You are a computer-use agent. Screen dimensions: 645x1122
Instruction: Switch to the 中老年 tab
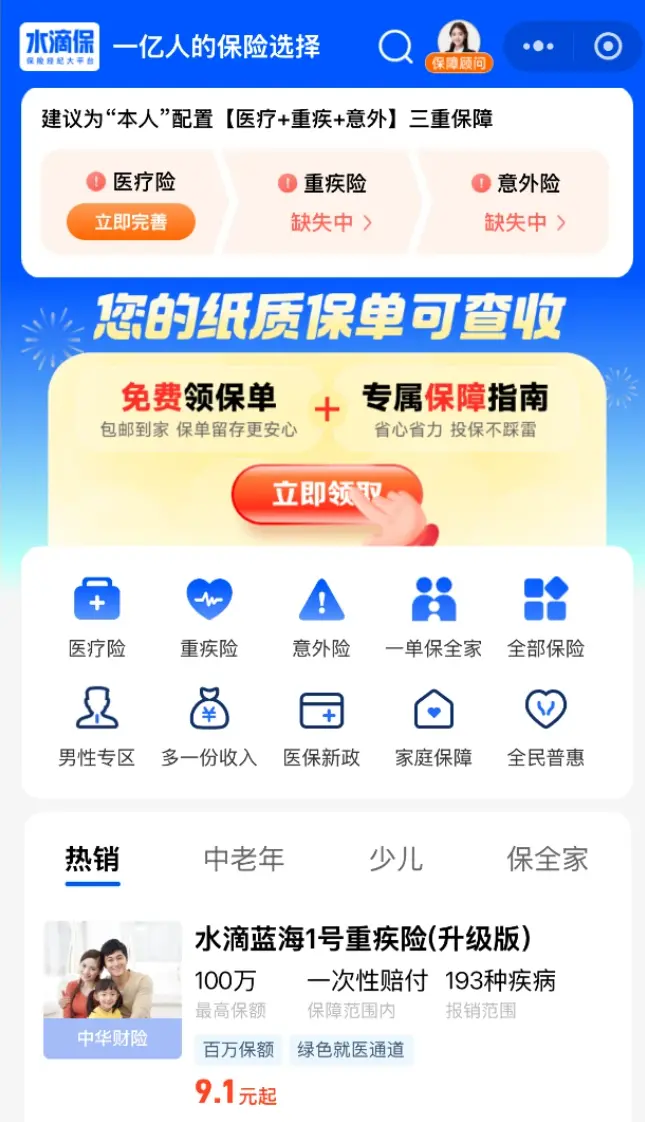click(x=244, y=859)
